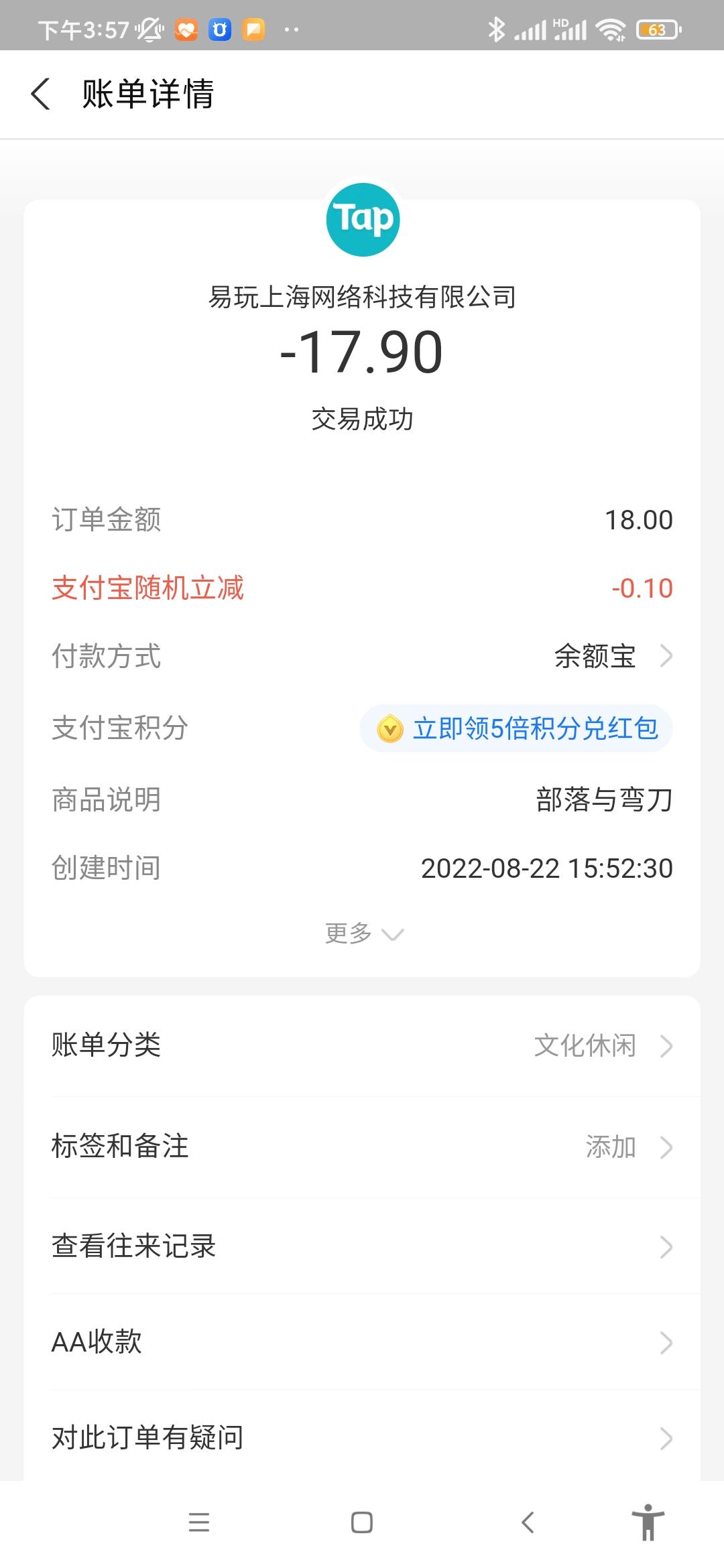Image resolution: width=724 pixels, height=1568 pixels.
Task: Tap the back arrow beside 账单详情
Action: coord(42,94)
